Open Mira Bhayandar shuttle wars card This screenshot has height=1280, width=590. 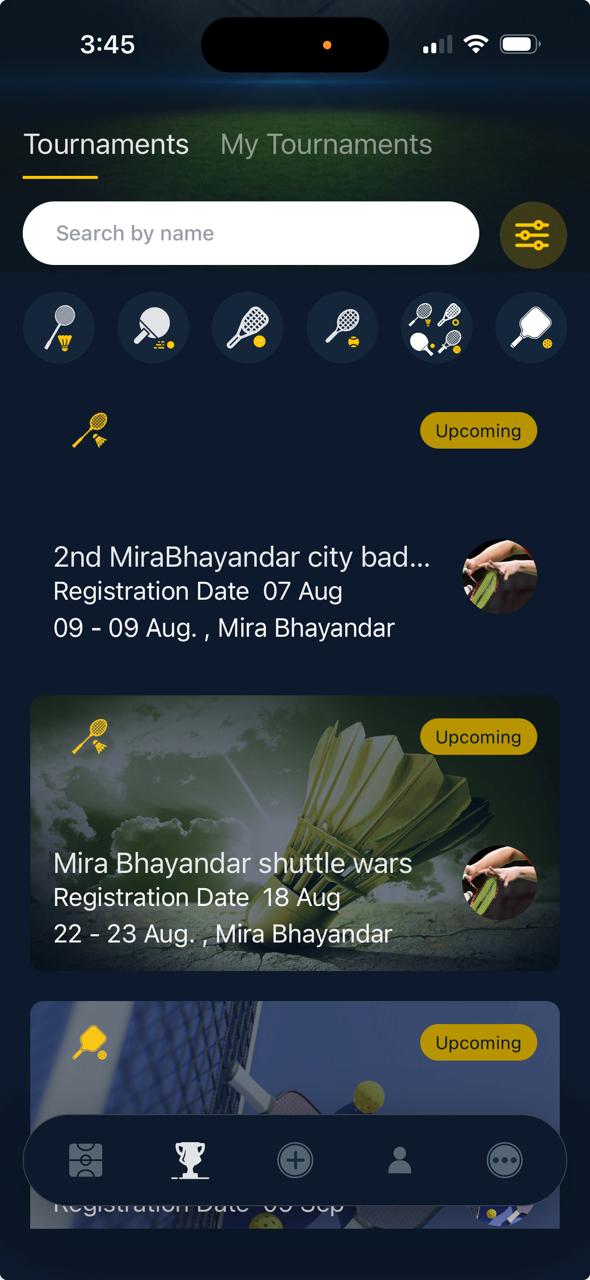(295, 833)
